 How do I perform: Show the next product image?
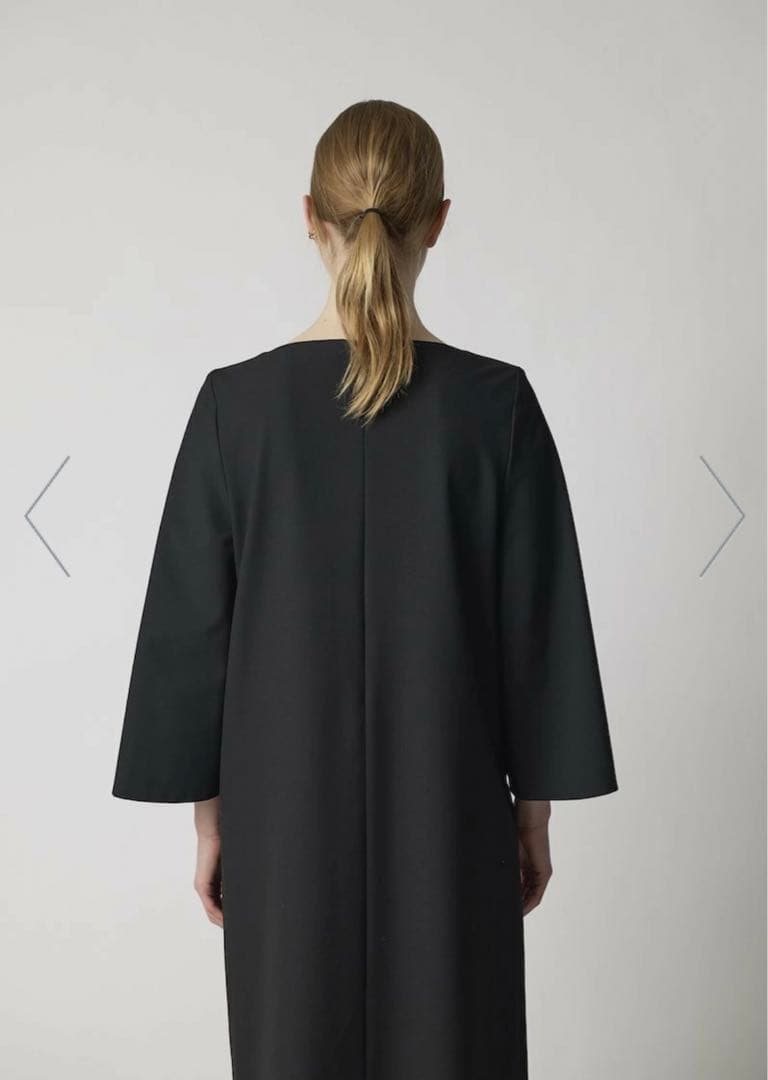point(721,516)
